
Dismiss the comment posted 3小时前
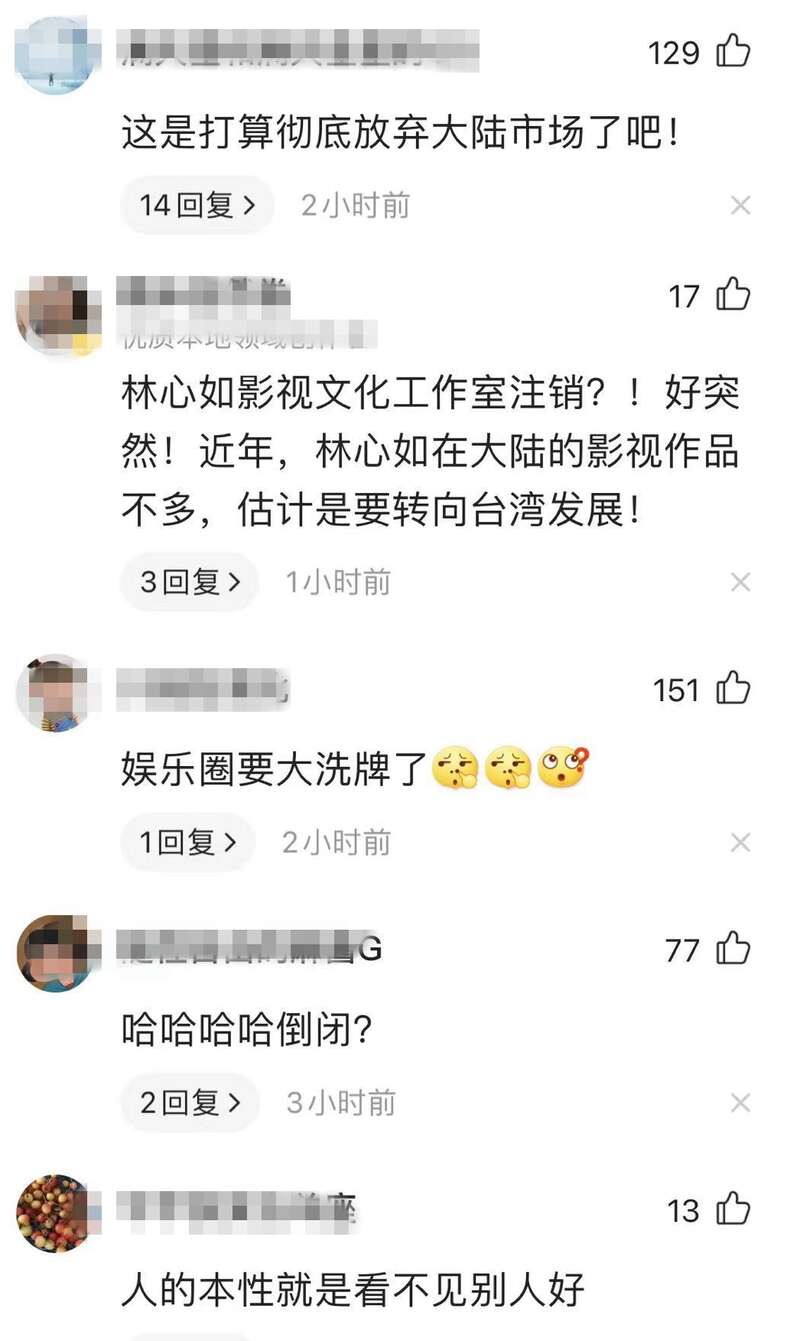740,1103
